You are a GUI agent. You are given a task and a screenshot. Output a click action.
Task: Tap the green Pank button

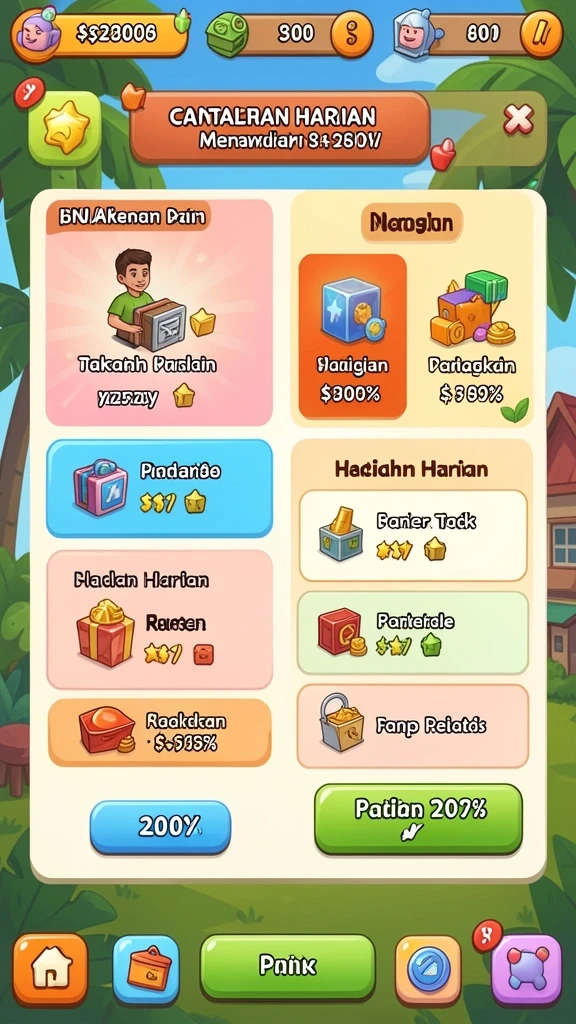[x=287, y=967]
